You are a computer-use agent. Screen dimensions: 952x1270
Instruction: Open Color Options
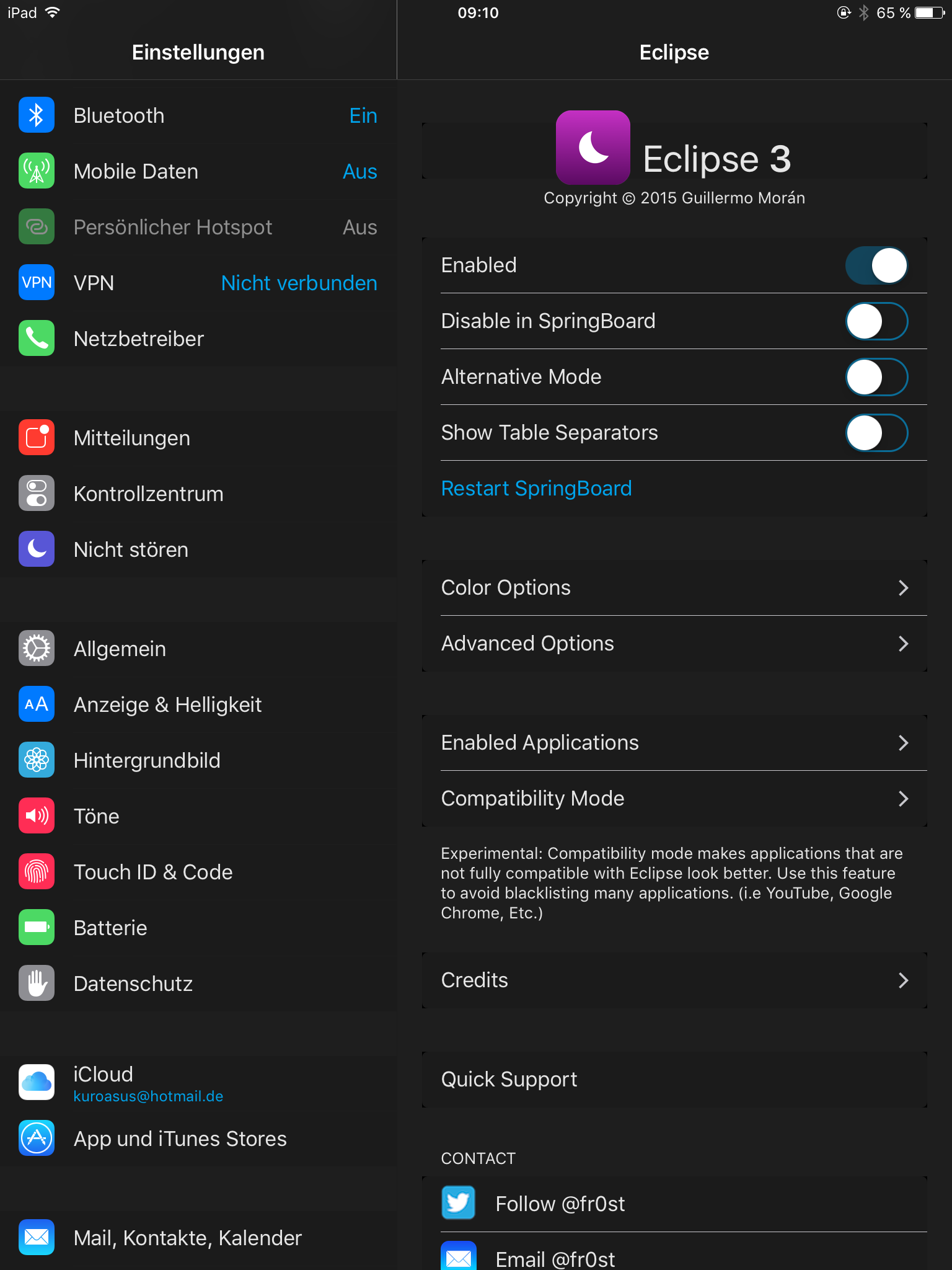tap(674, 588)
